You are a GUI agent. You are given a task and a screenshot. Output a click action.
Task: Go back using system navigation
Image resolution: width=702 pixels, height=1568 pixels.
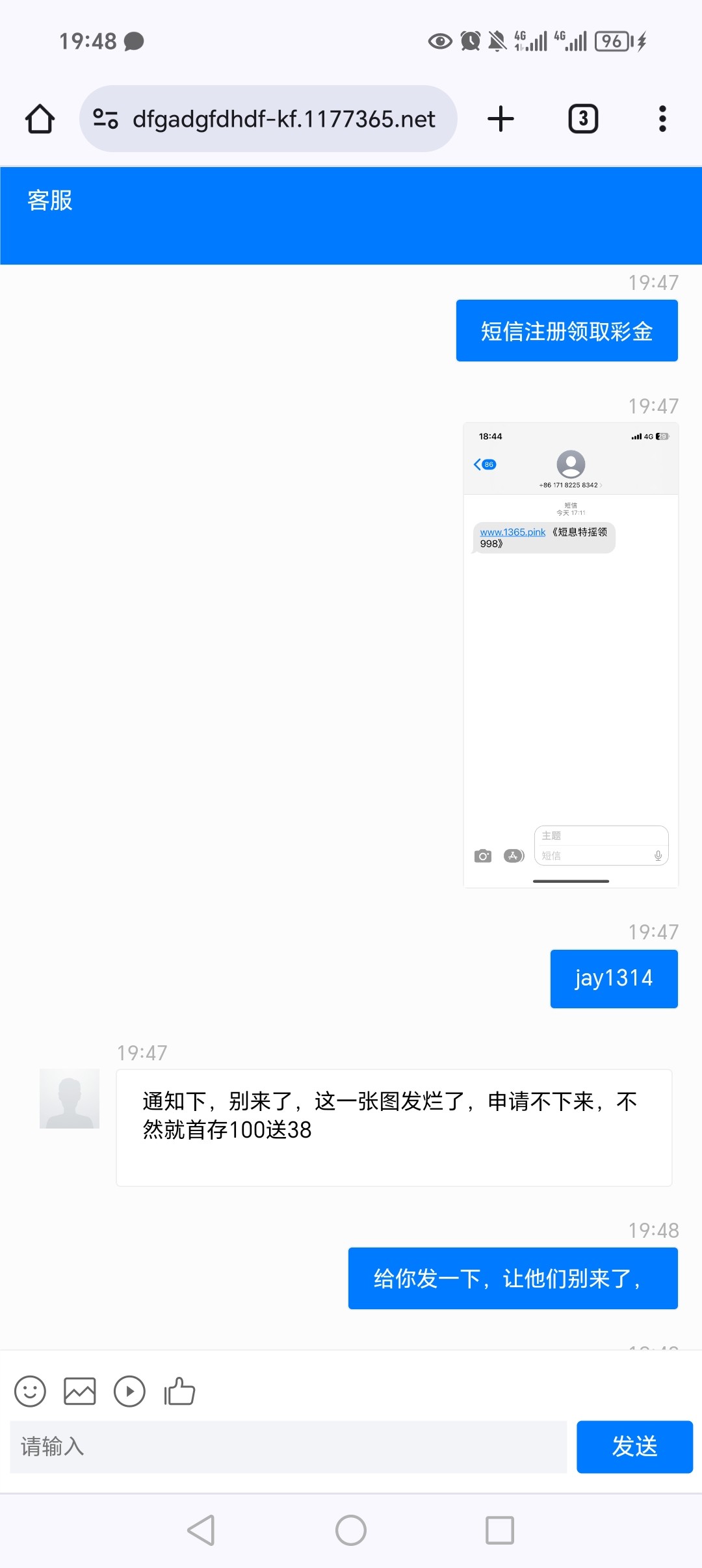[201, 1530]
